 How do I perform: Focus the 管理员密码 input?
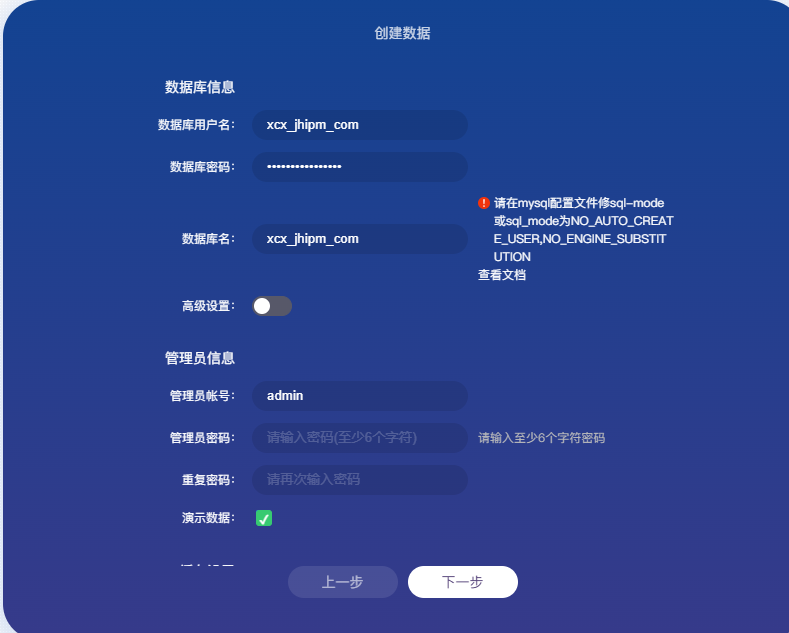tap(359, 438)
